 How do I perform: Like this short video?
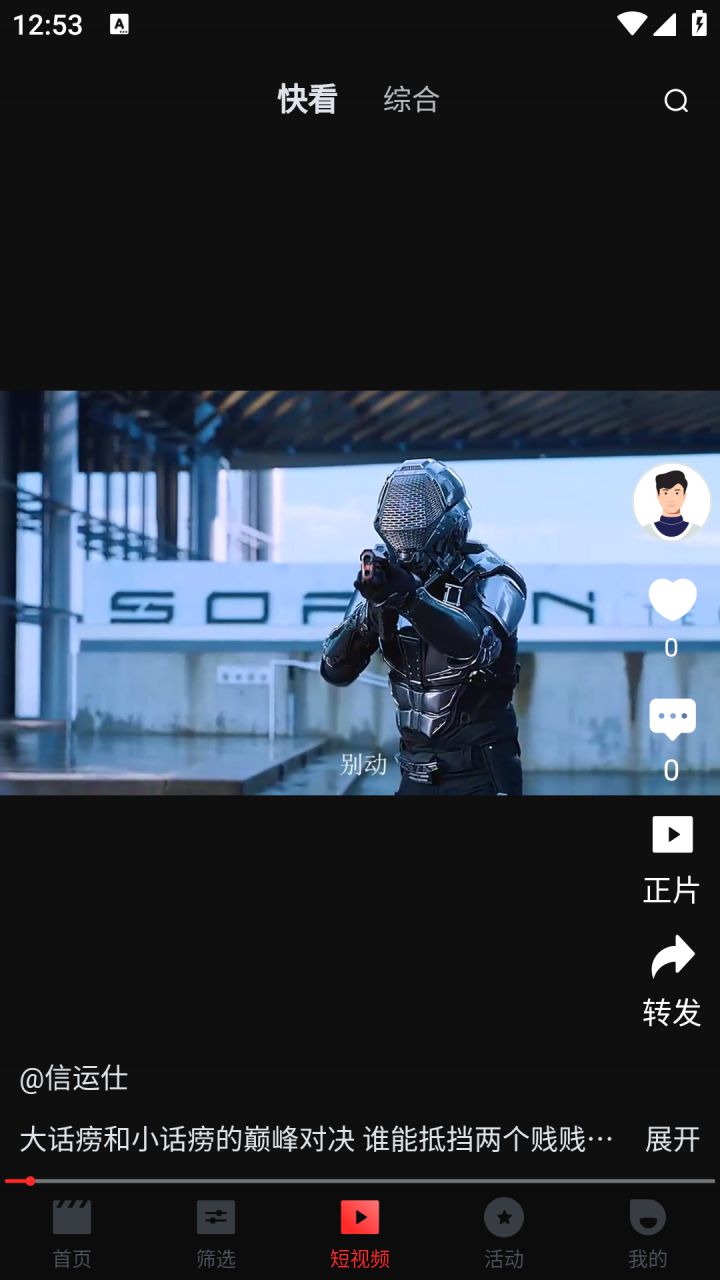tap(672, 600)
